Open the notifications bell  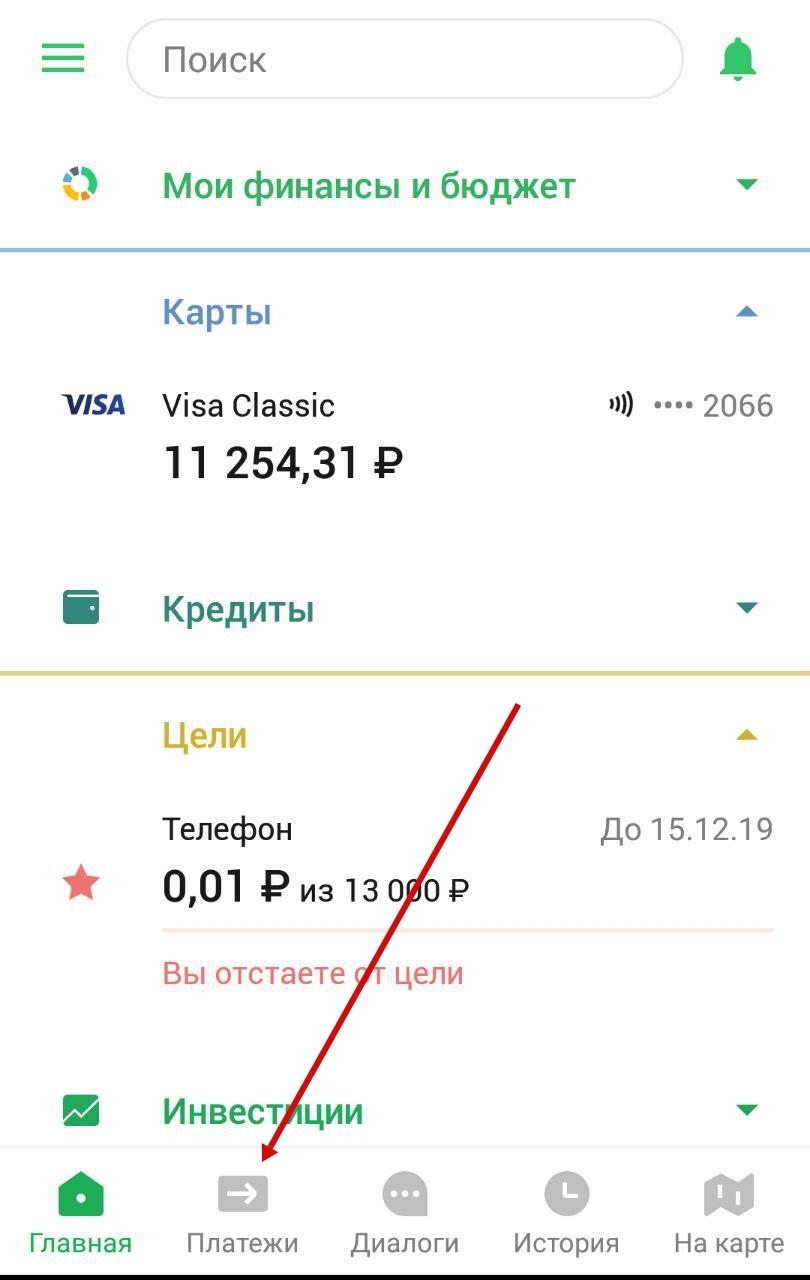(x=739, y=59)
